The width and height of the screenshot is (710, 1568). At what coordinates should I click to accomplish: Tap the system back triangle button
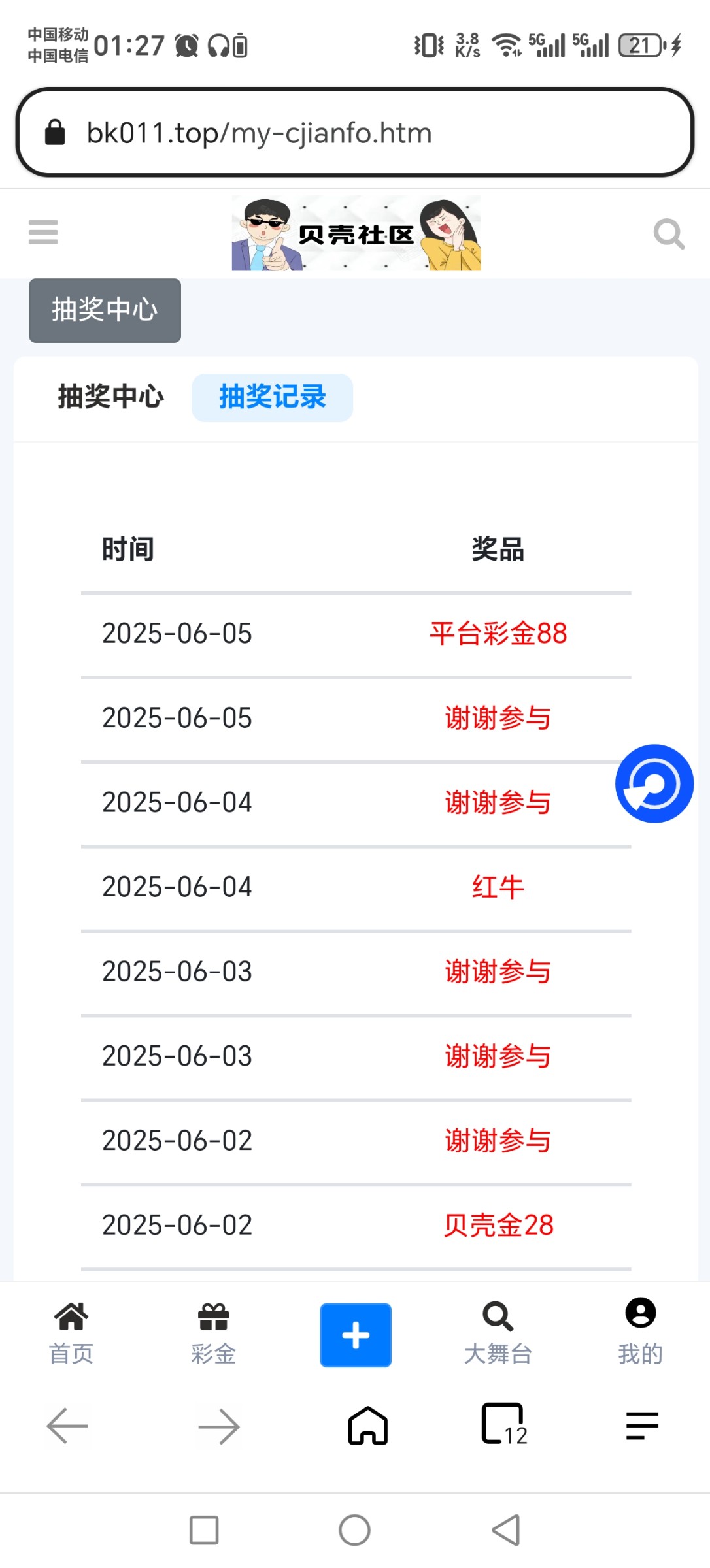click(505, 1530)
